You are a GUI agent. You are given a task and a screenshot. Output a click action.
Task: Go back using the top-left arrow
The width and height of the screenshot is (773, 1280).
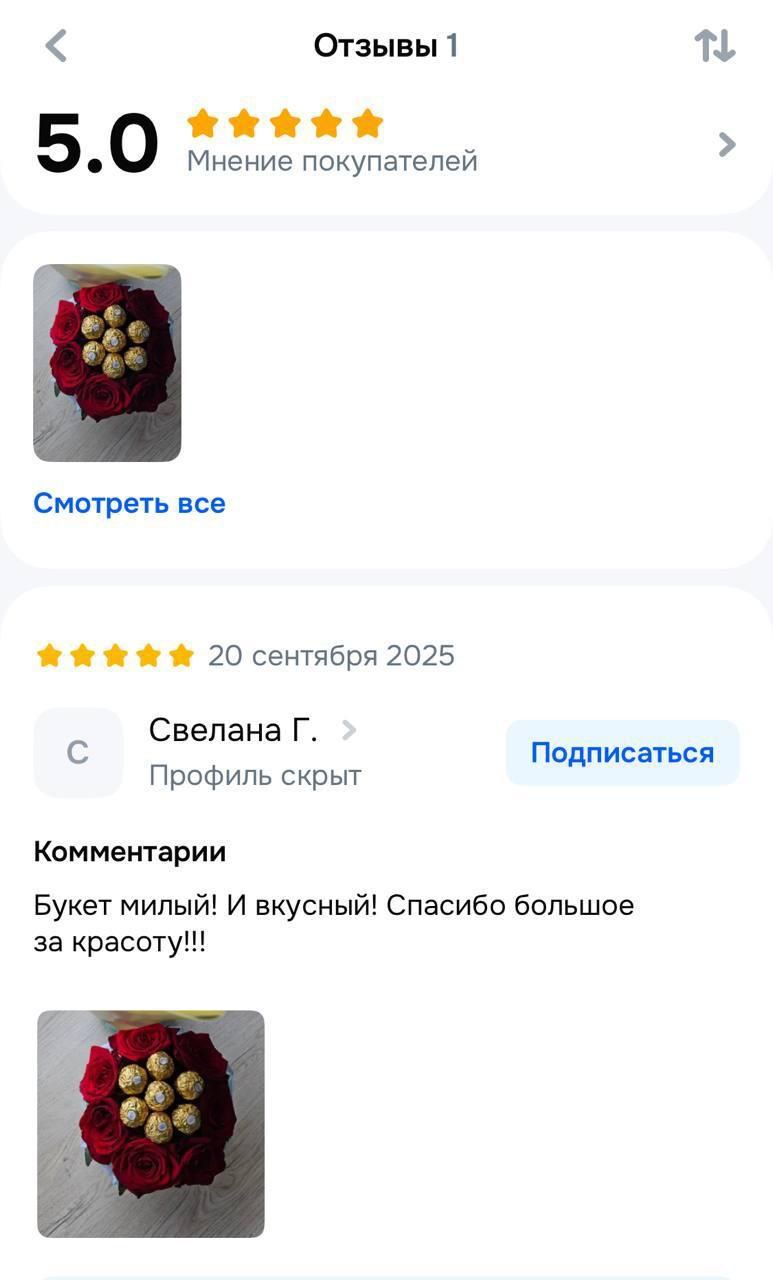pos(56,46)
